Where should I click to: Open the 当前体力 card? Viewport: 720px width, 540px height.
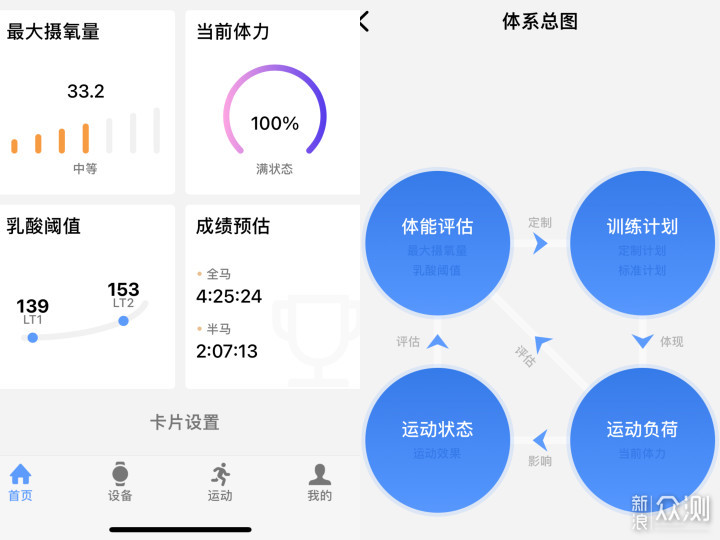point(272,102)
